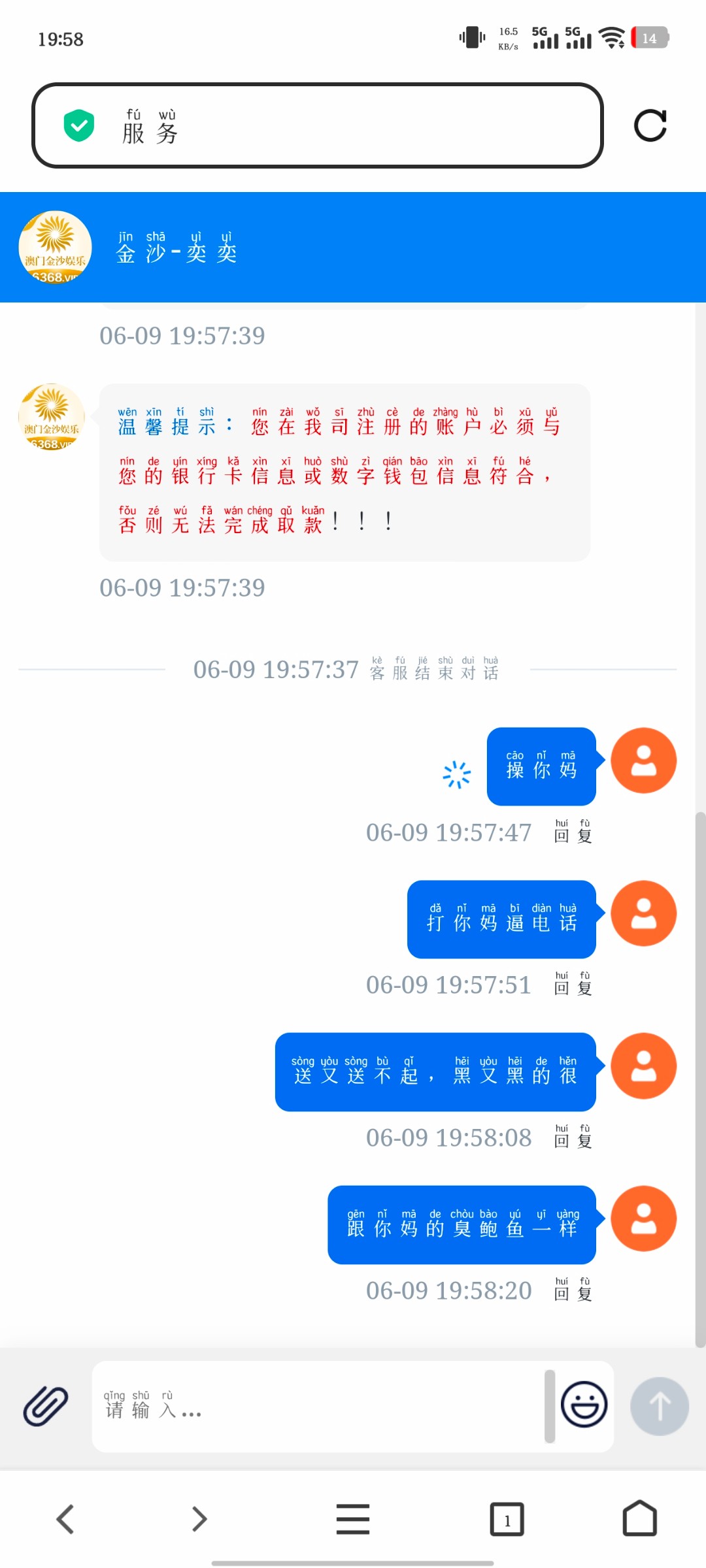Open the attachment paperclip icon

click(46, 1406)
